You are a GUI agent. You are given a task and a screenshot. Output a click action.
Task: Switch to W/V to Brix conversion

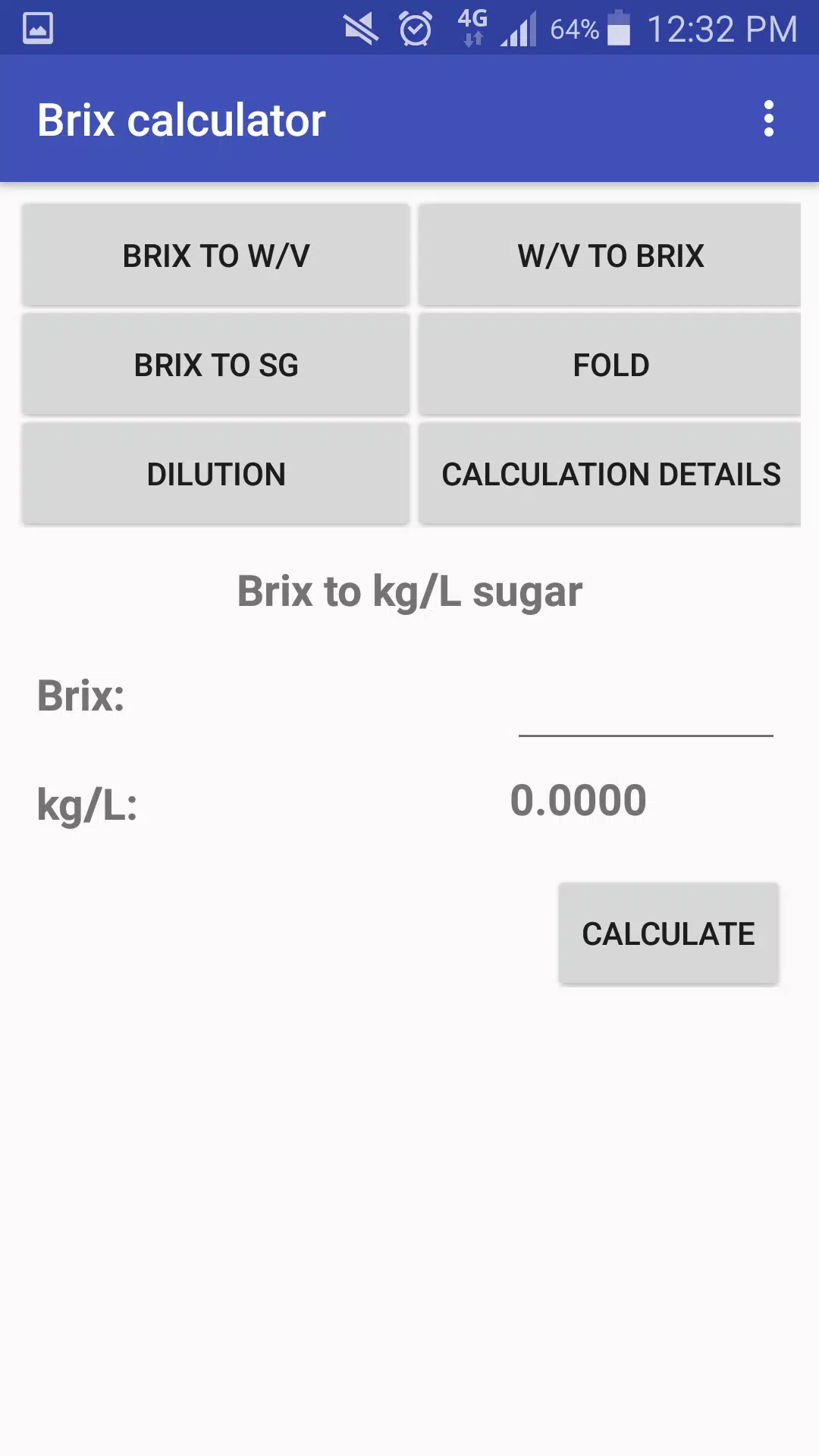tap(610, 256)
